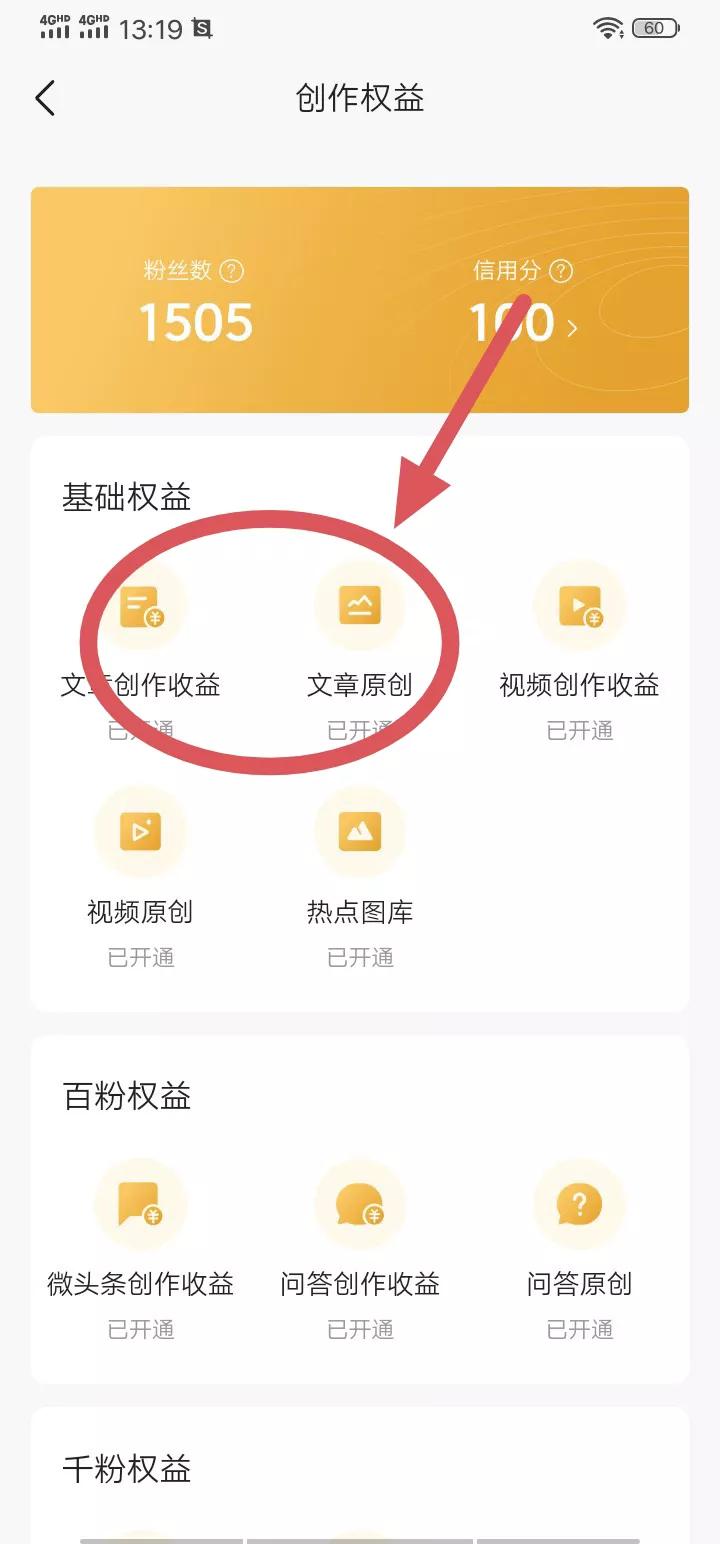
Task: Open the 信用分 question mark help tip
Action: point(563,270)
